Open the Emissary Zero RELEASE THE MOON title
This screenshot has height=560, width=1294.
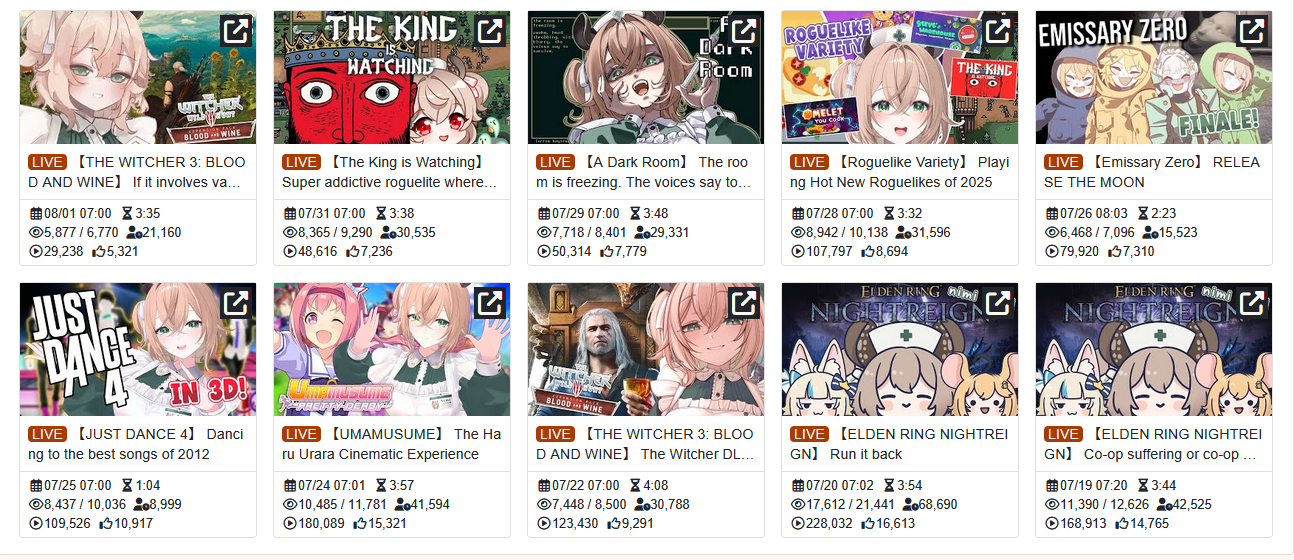1153,172
